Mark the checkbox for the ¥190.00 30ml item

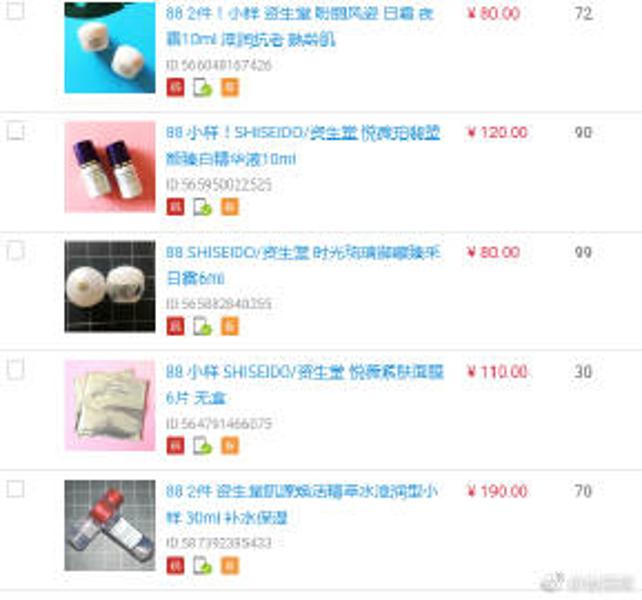pos(16,490)
